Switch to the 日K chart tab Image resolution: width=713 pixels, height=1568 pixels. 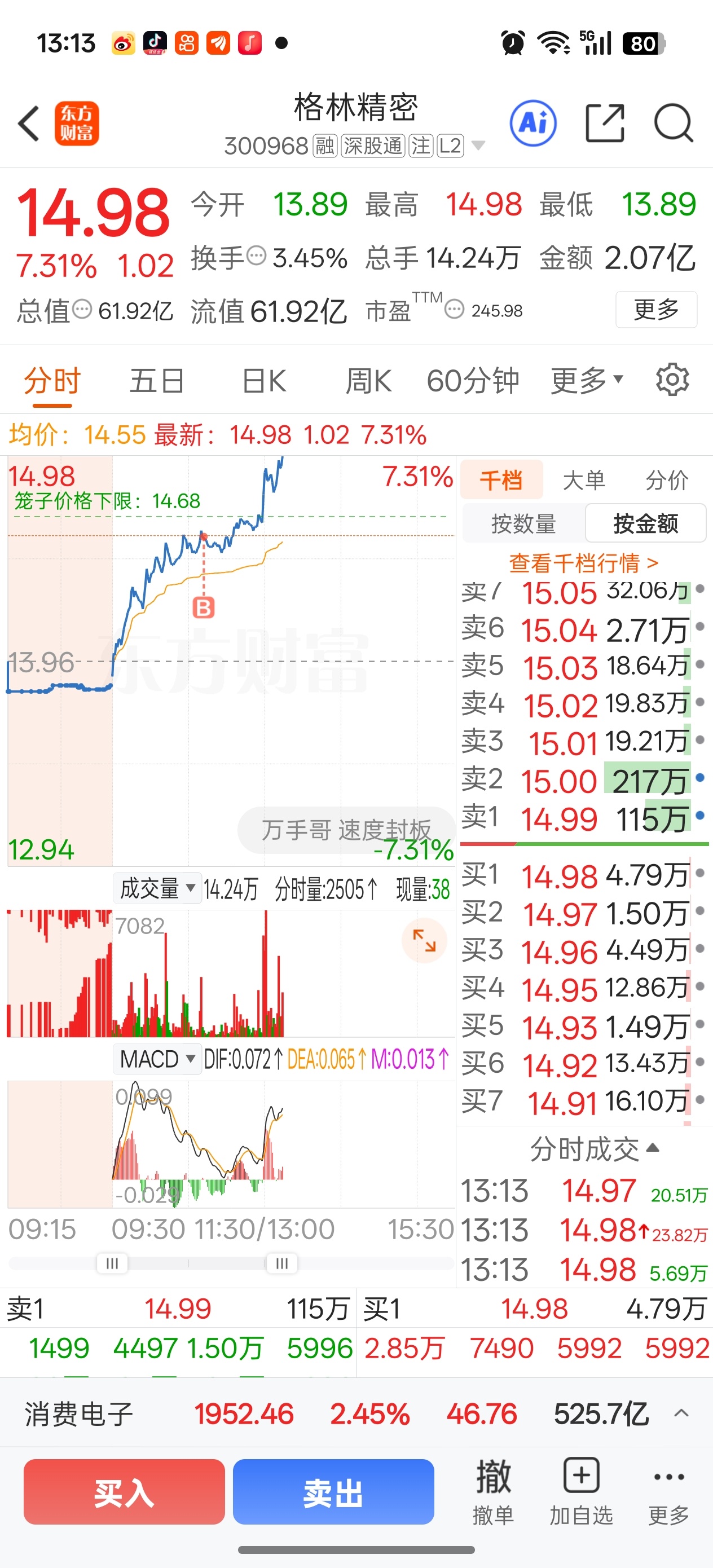coord(263,382)
